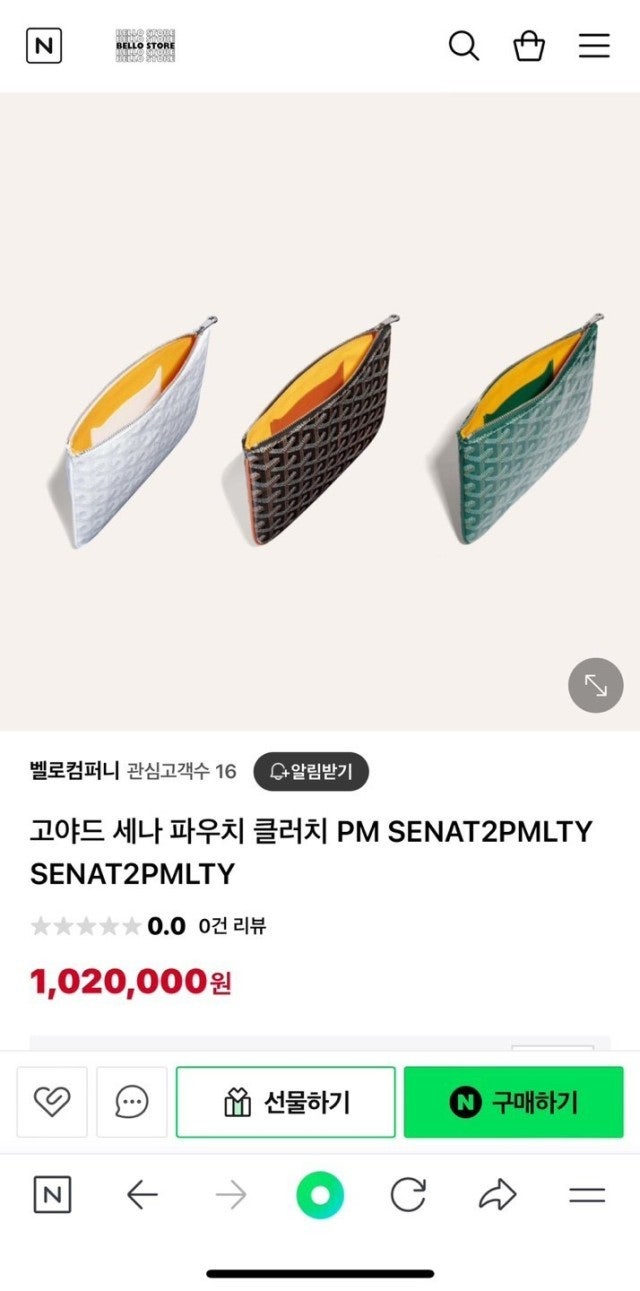
Task: Open chat inquiry with the seller
Action: [132, 1102]
